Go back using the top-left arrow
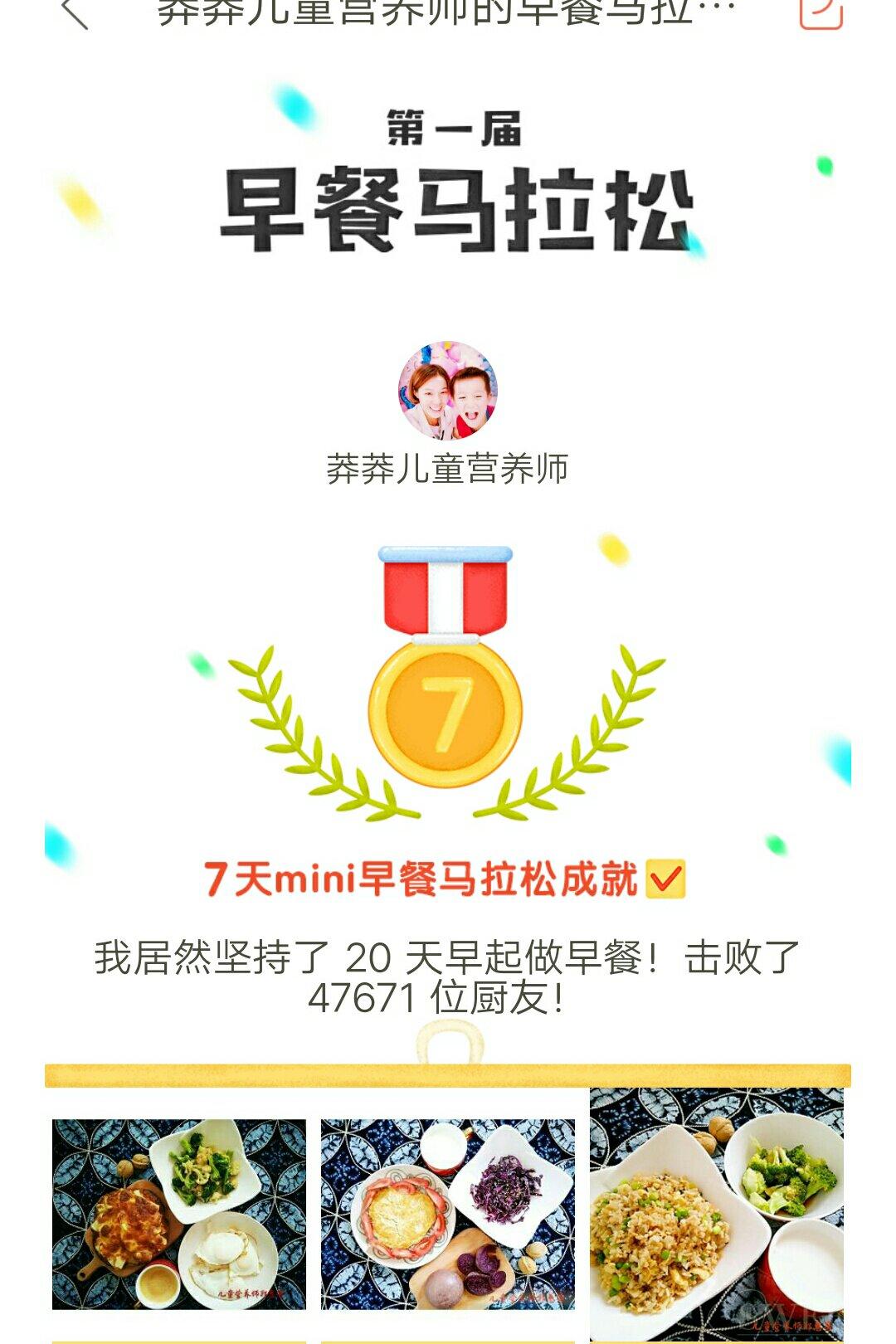Screen dimensions: 896x1344 click(75, 12)
